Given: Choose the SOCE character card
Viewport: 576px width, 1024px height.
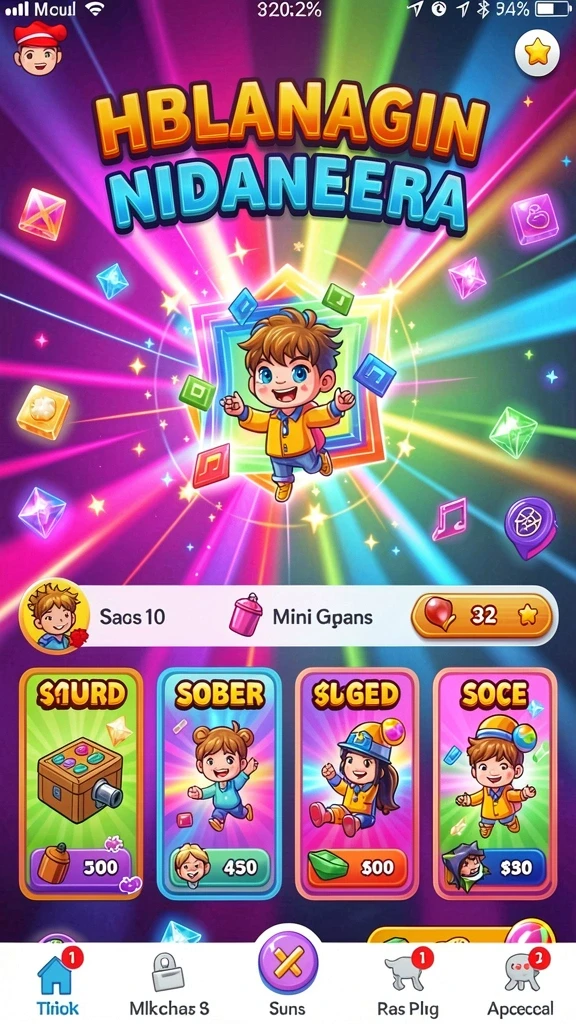Looking at the screenshot, I should [x=495, y=784].
